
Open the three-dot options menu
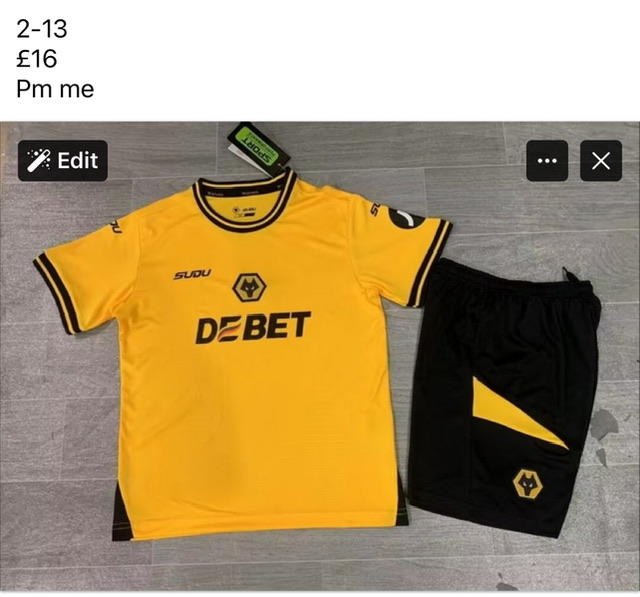(x=547, y=161)
